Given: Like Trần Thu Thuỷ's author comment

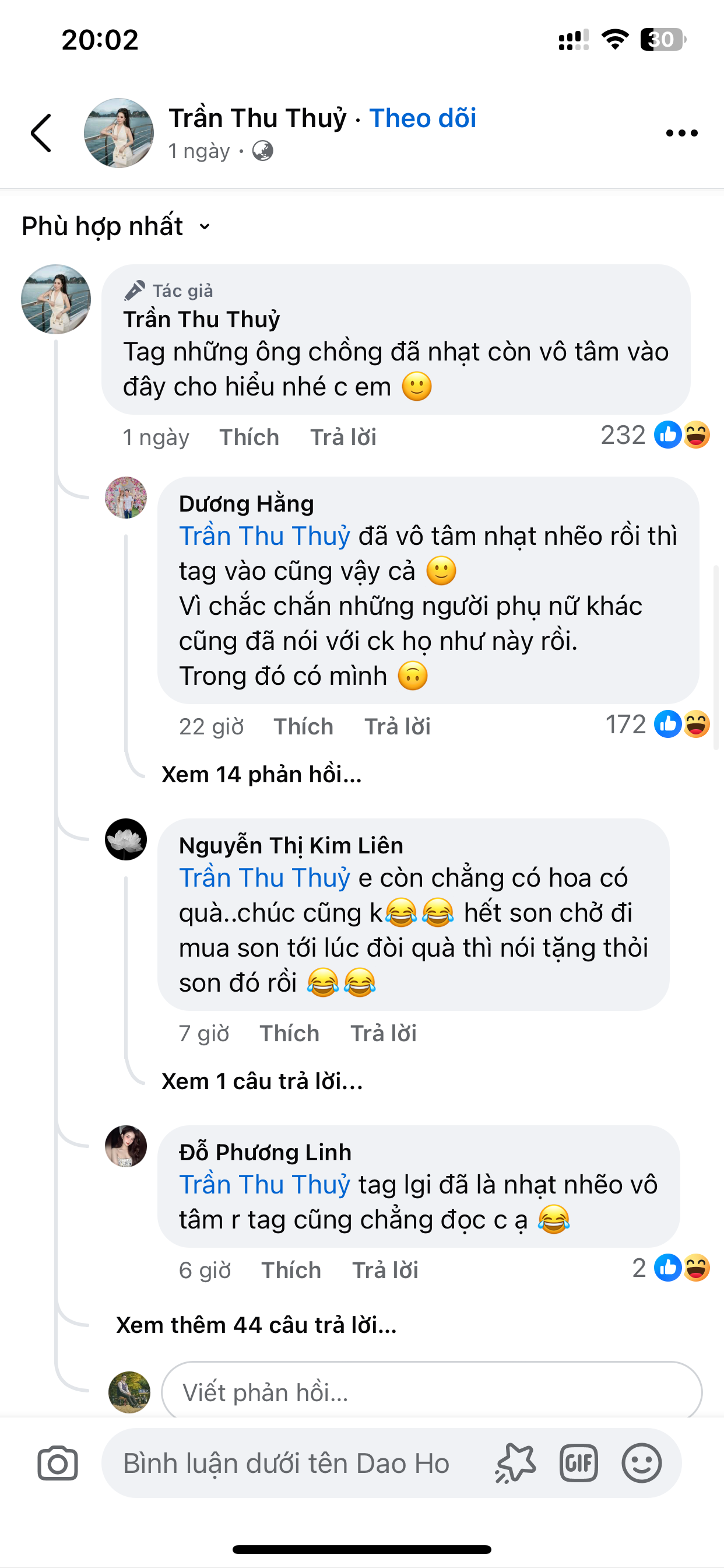Looking at the screenshot, I should (x=249, y=437).
